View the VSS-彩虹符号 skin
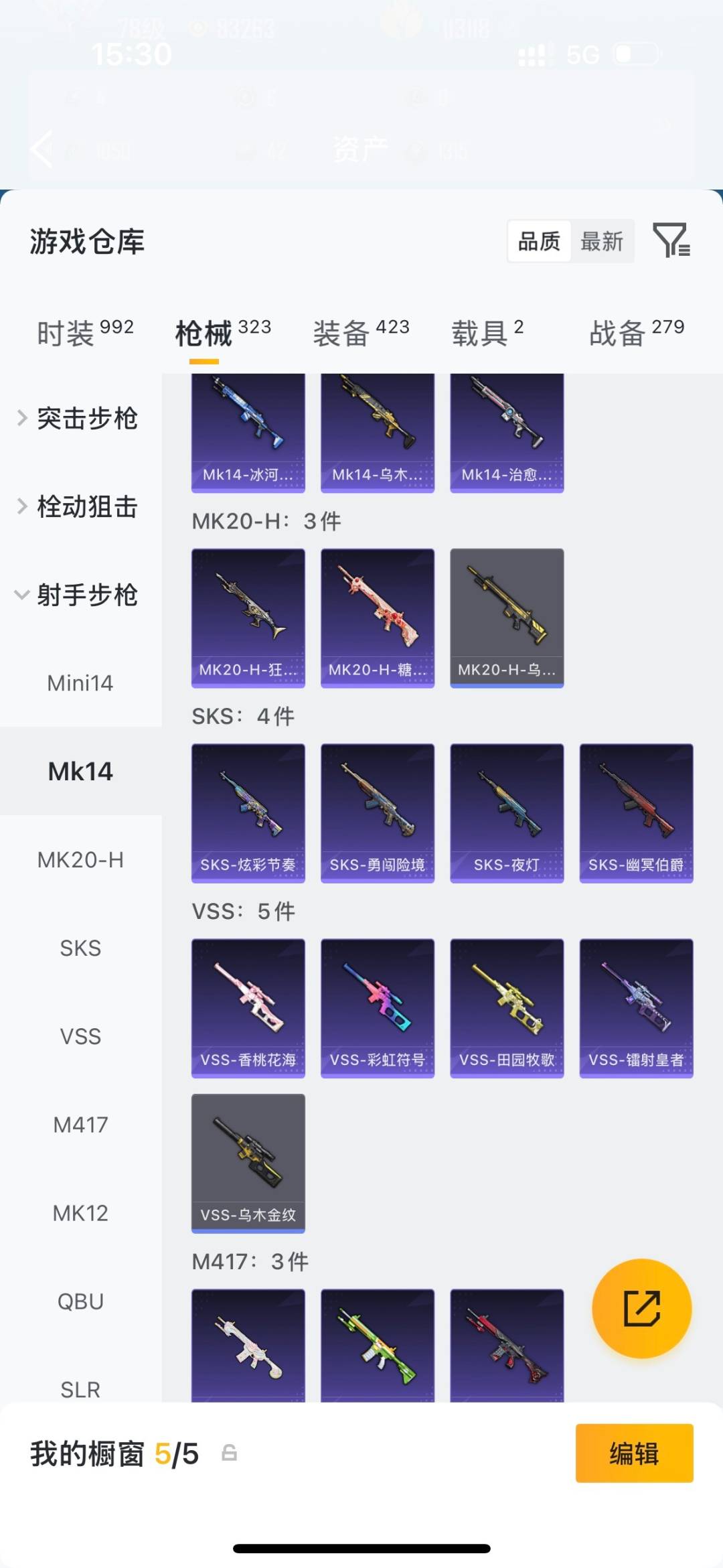The image size is (723, 1568). point(378,1007)
